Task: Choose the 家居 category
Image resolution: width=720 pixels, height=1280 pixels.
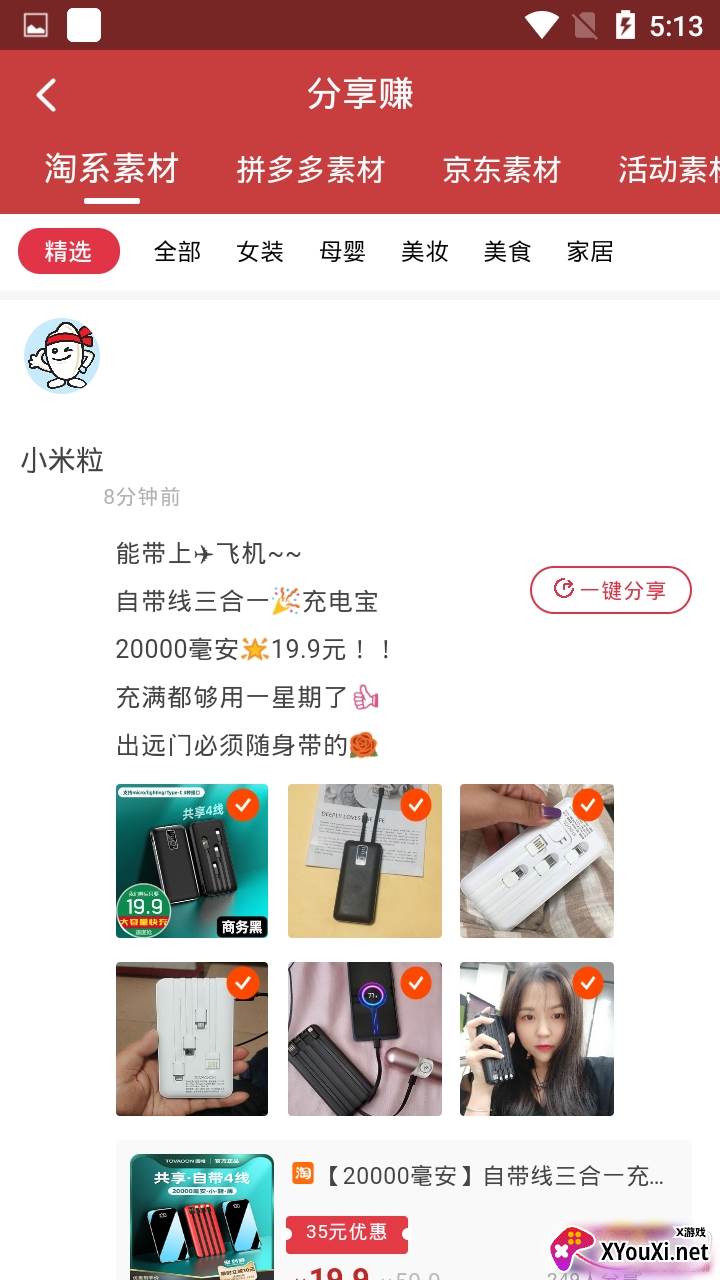Action: tap(590, 251)
